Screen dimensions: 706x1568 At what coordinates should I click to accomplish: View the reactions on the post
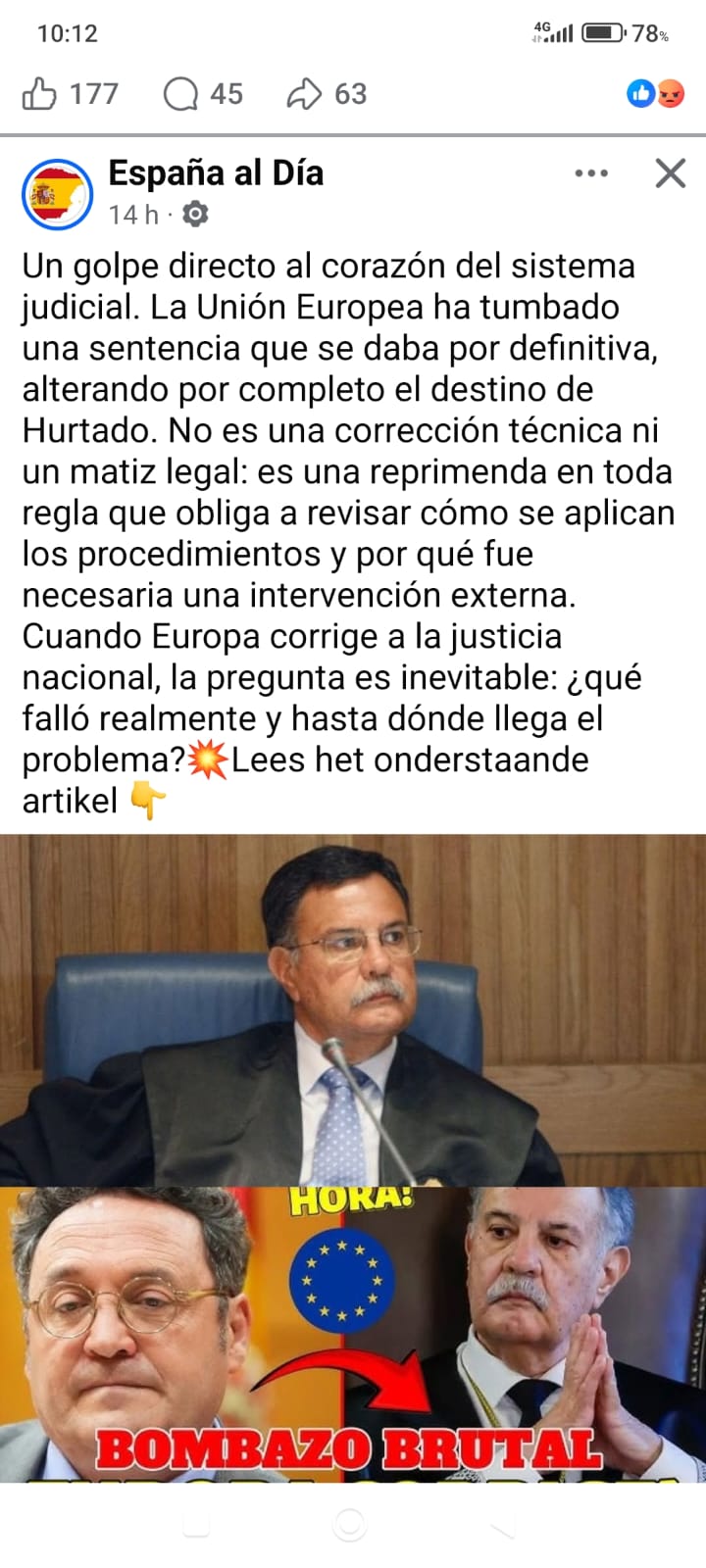click(655, 93)
